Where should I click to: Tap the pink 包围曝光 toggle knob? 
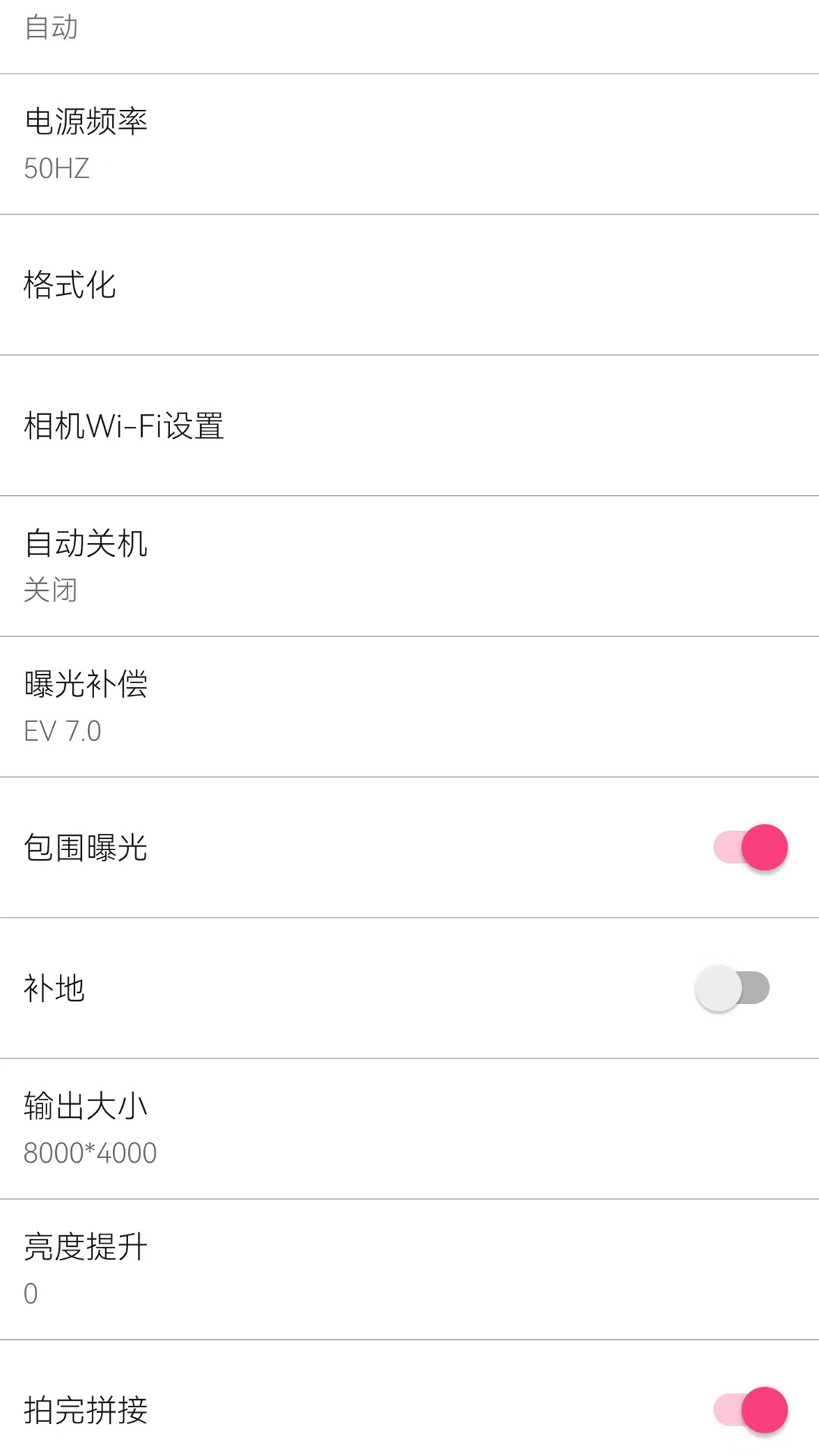click(763, 847)
